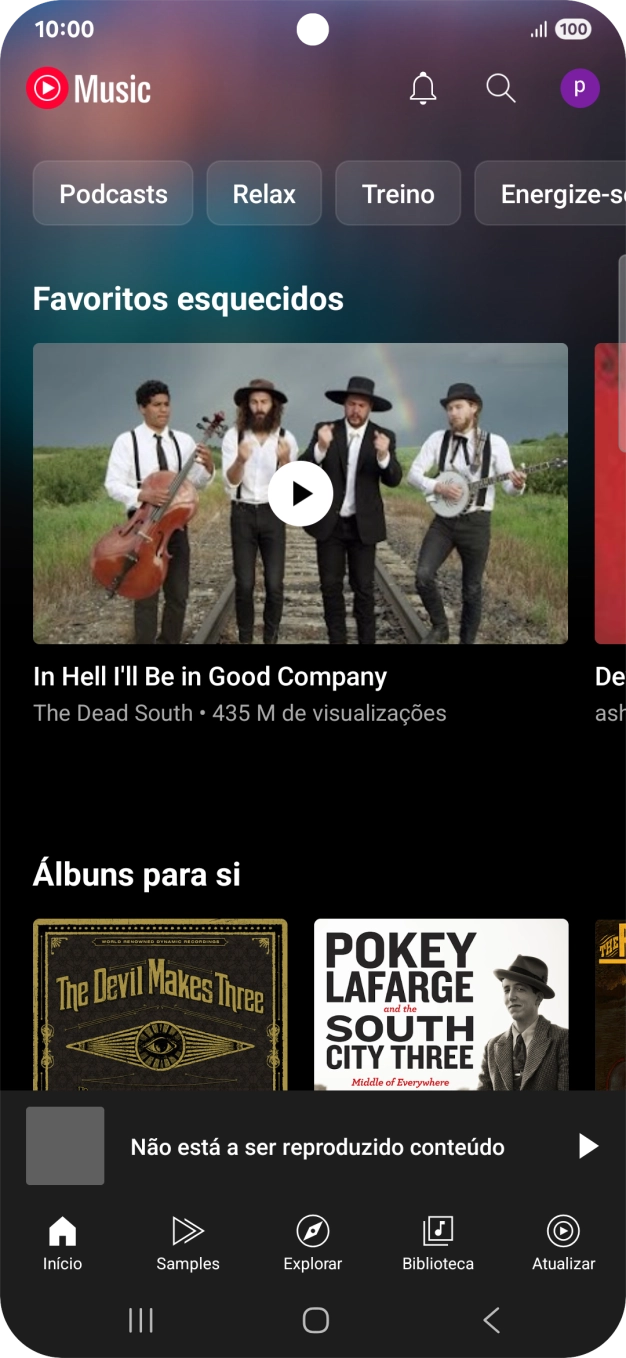Open the search icon
This screenshot has height=1358, width=626.
(x=501, y=89)
